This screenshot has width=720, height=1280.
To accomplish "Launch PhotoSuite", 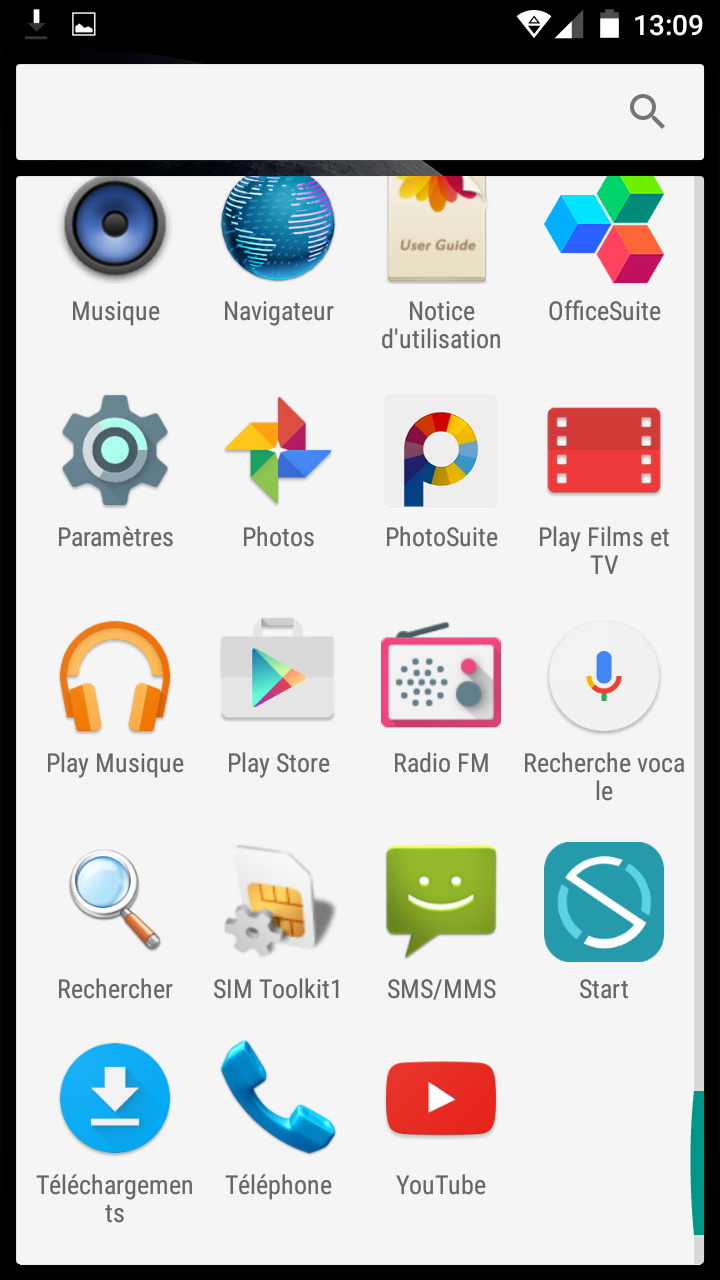I will click(441, 452).
